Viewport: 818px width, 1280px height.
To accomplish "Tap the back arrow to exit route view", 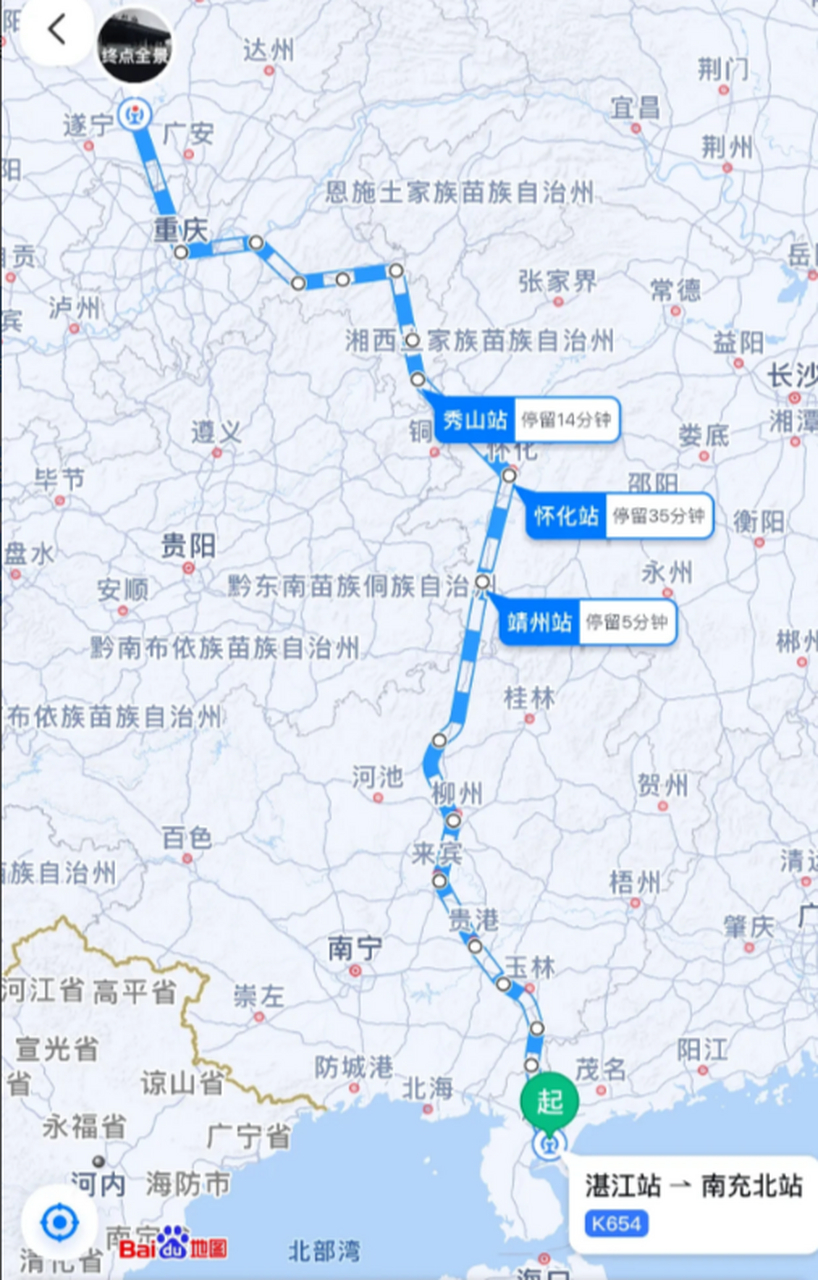I will (x=57, y=31).
